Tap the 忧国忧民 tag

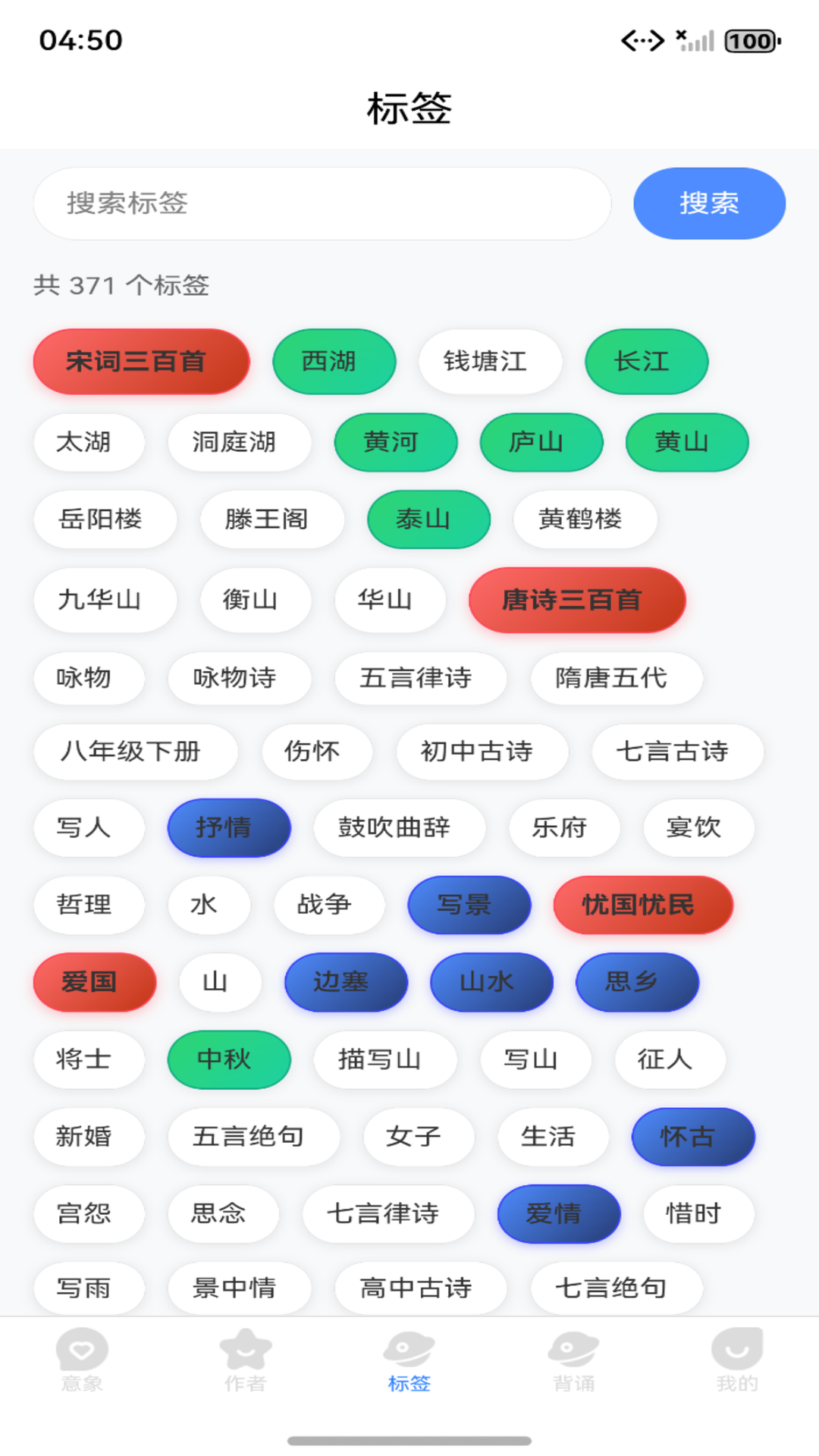click(643, 905)
